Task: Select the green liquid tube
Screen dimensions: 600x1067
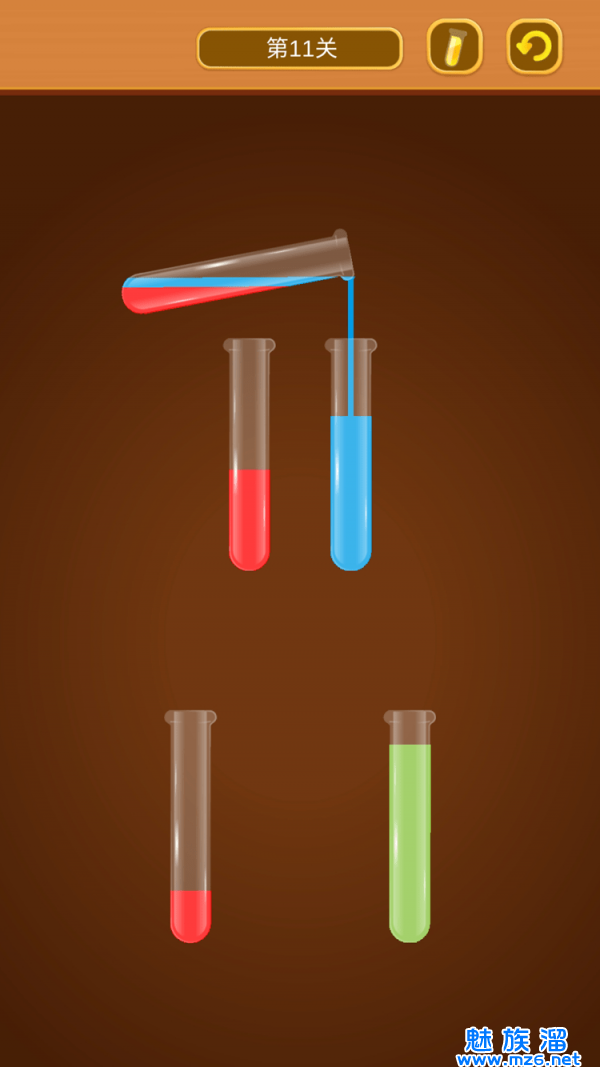Action: click(x=409, y=828)
